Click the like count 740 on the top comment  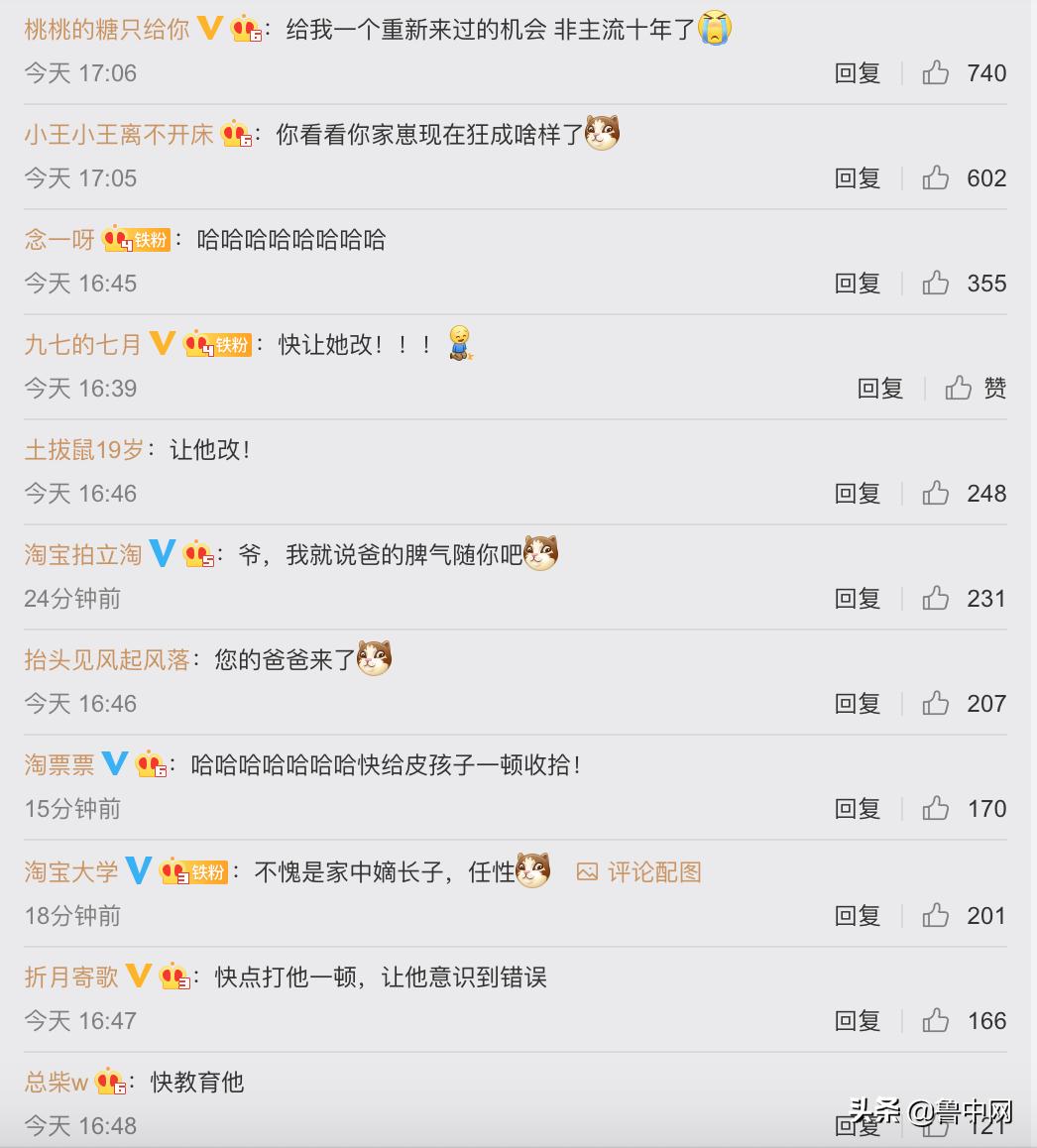pos(985,72)
